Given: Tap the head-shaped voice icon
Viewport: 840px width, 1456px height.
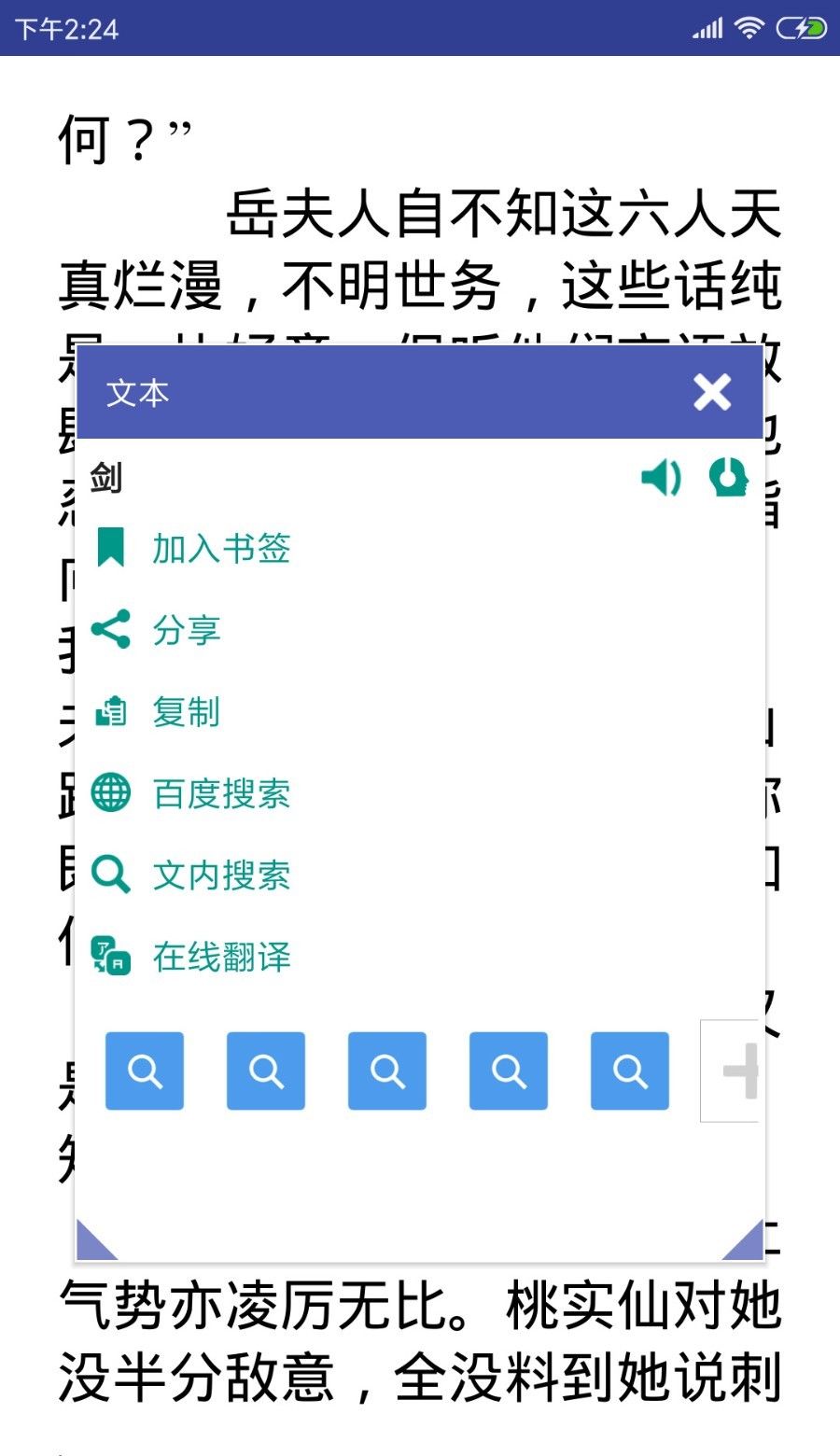Looking at the screenshot, I should 728,478.
